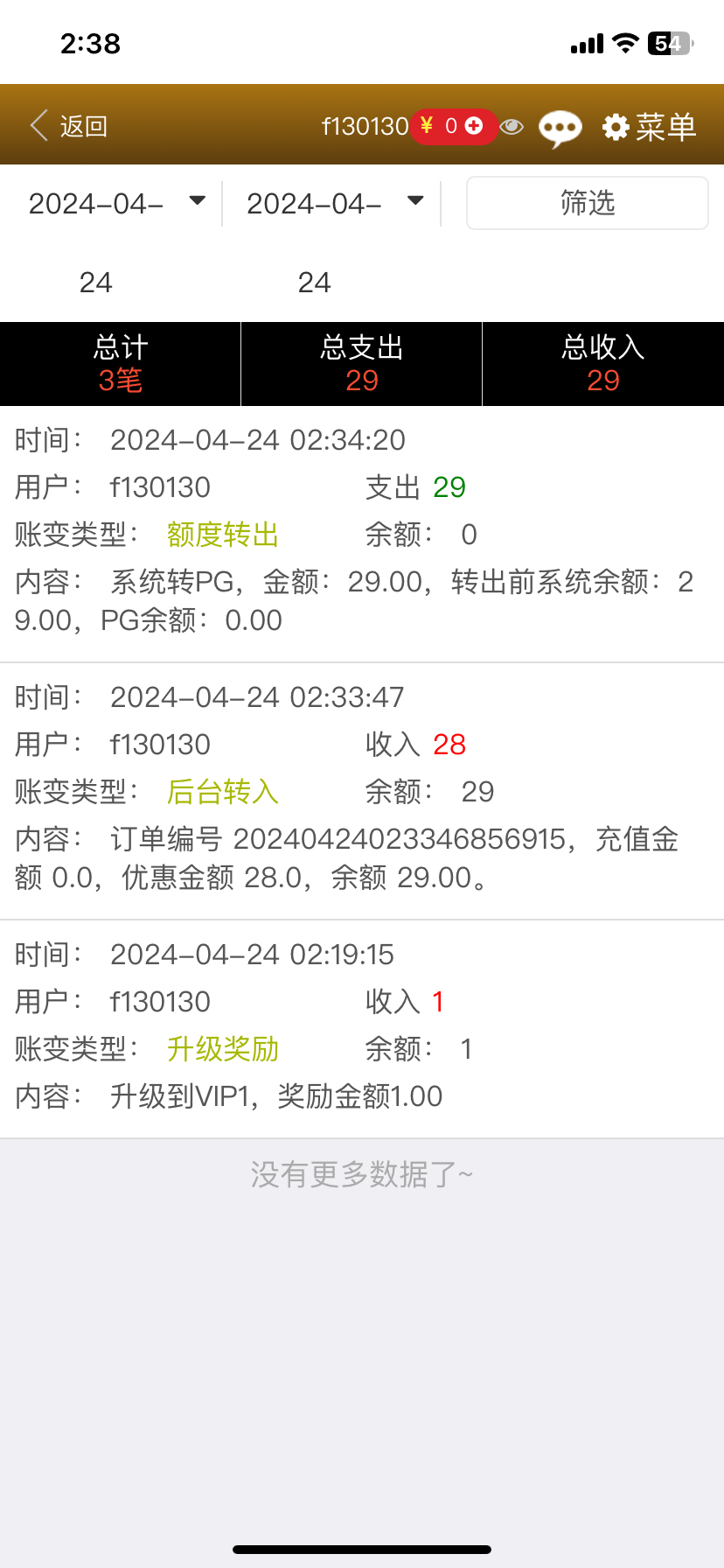This screenshot has height=1568, width=724.
Task: Select the 升级奖励 account change type
Action: pyautogui.click(x=221, y=1049)
